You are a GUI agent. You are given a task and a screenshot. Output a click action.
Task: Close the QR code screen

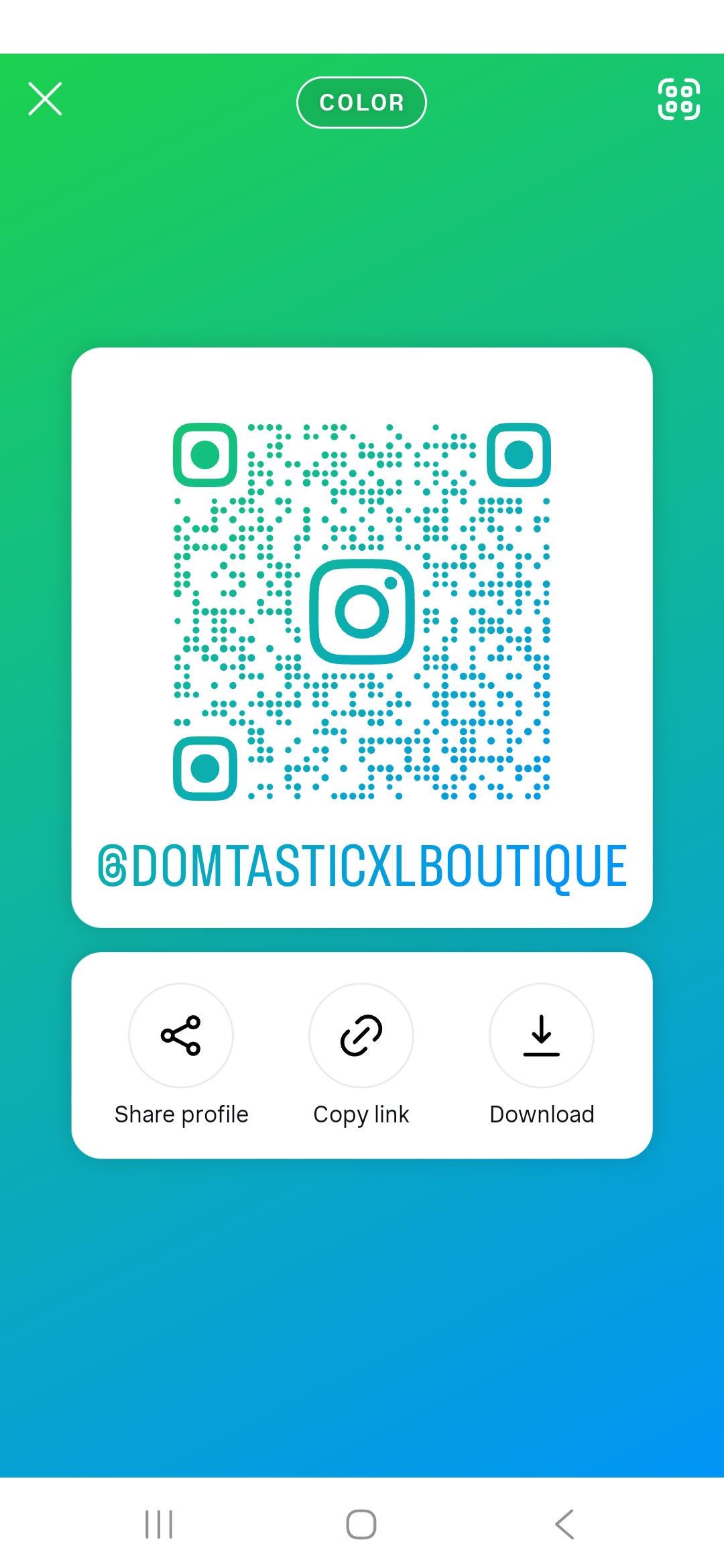45,99
